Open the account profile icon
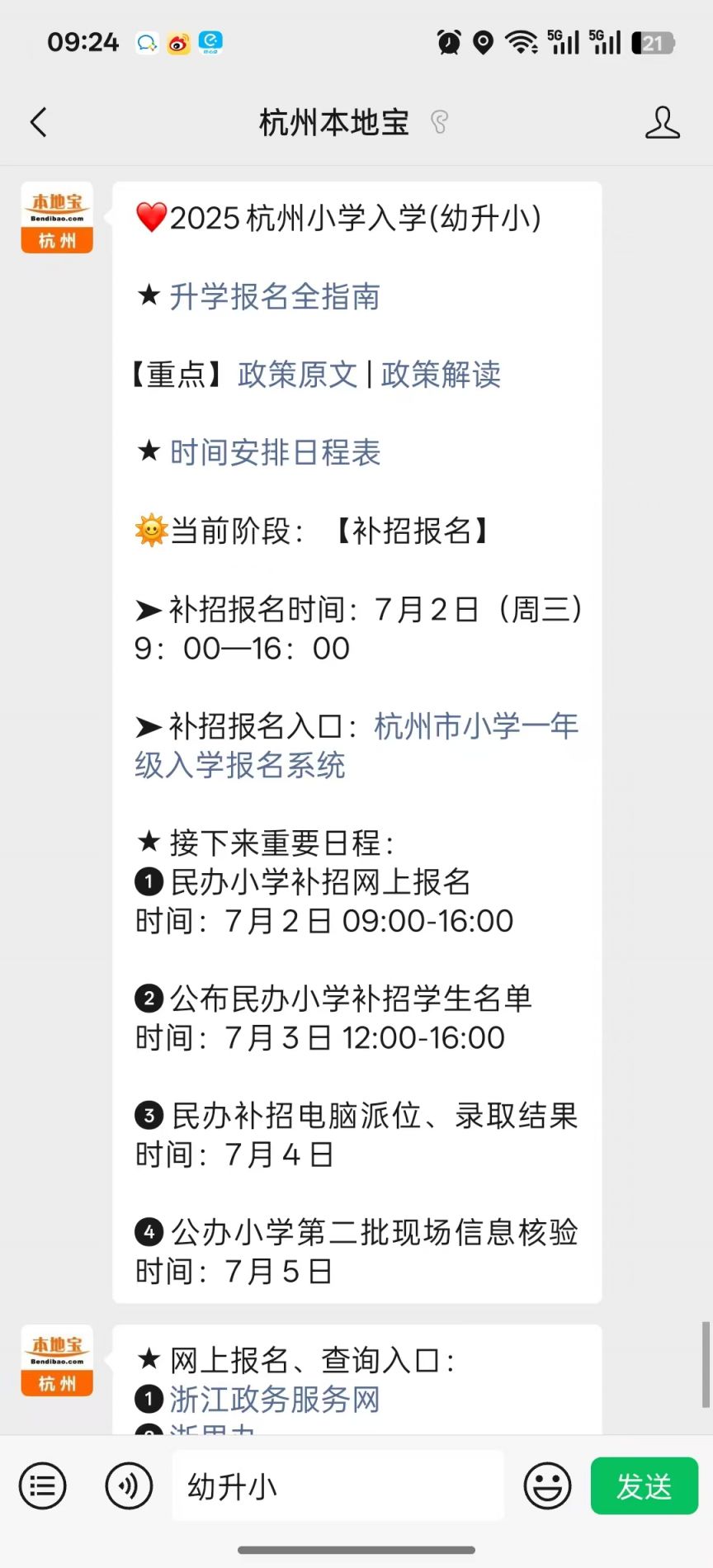Viewport: 713px width, 1568px height. tap(662, 123)
